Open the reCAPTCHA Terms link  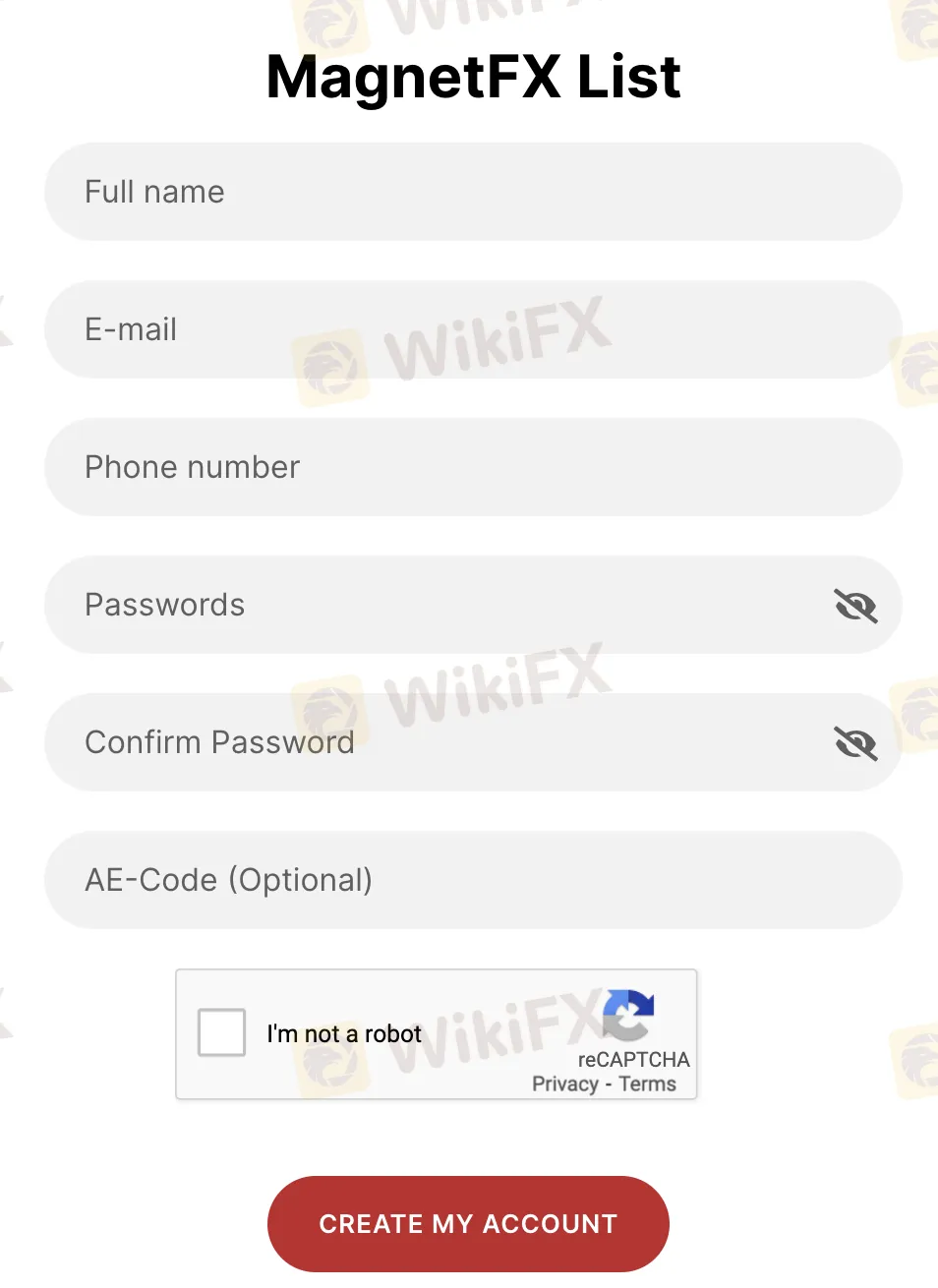pyautogui.click(x=647, y=1084)
